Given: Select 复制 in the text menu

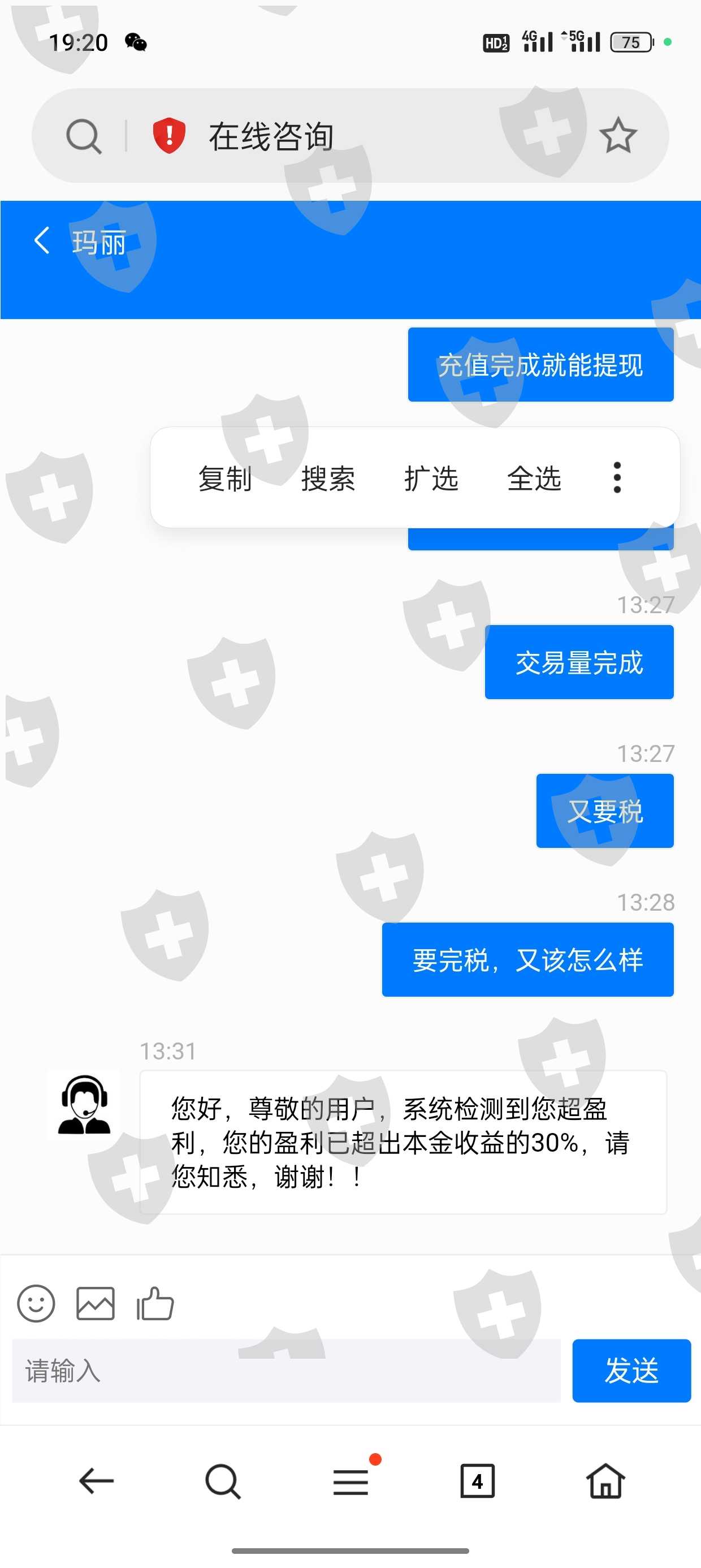Looking at the screenshot, I should point(224,478).
